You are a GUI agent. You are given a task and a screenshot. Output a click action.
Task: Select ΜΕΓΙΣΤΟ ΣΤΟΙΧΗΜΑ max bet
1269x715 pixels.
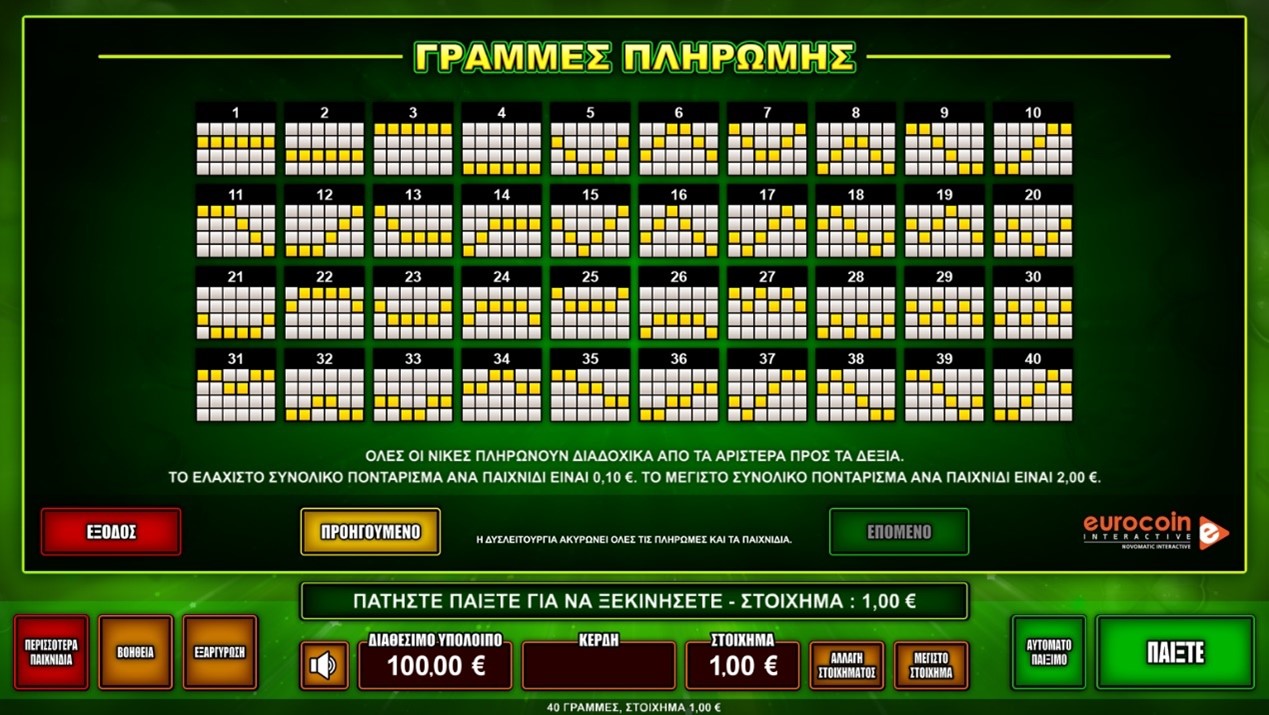(931, 665)
